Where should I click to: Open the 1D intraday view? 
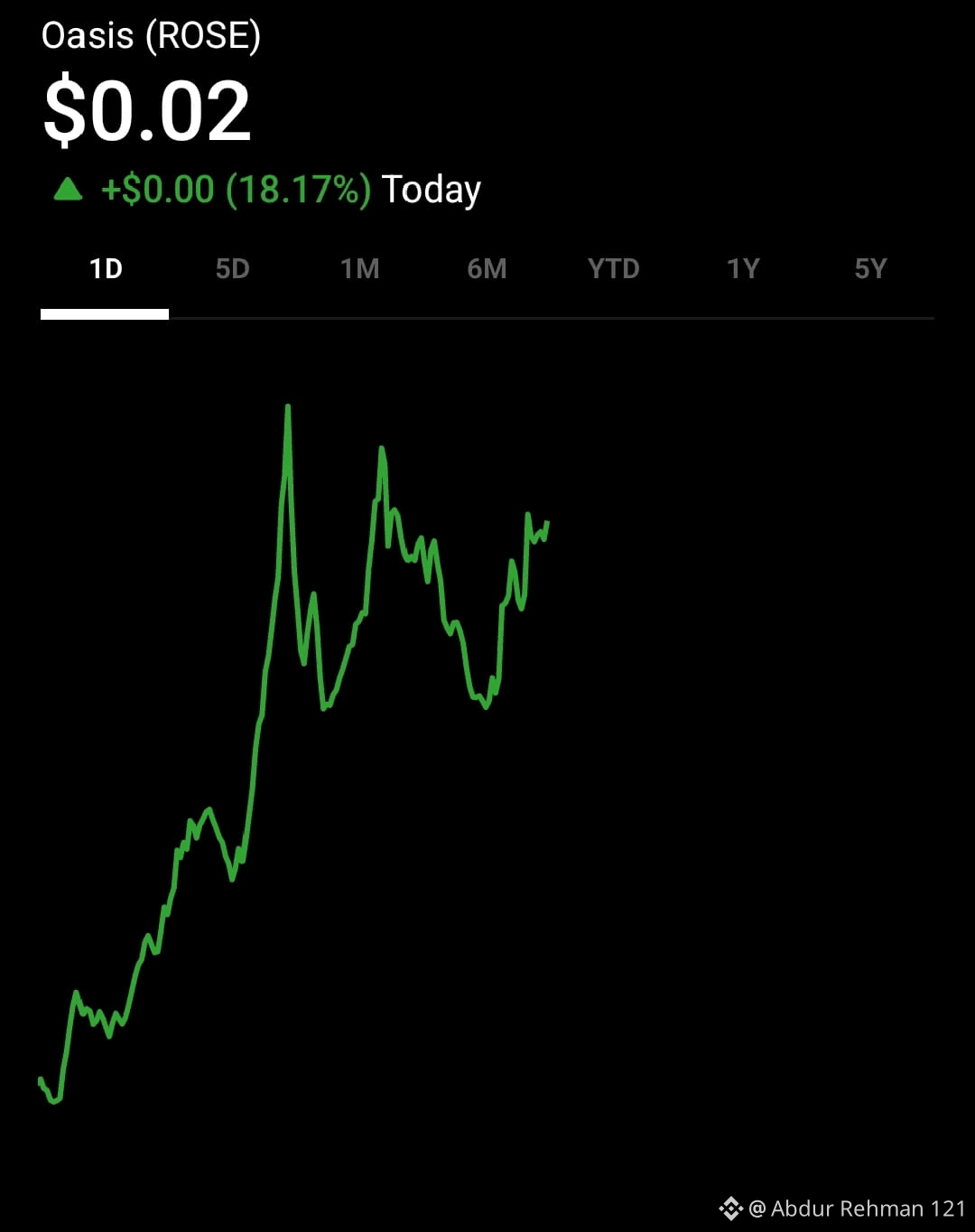click(x=106, y=268)
